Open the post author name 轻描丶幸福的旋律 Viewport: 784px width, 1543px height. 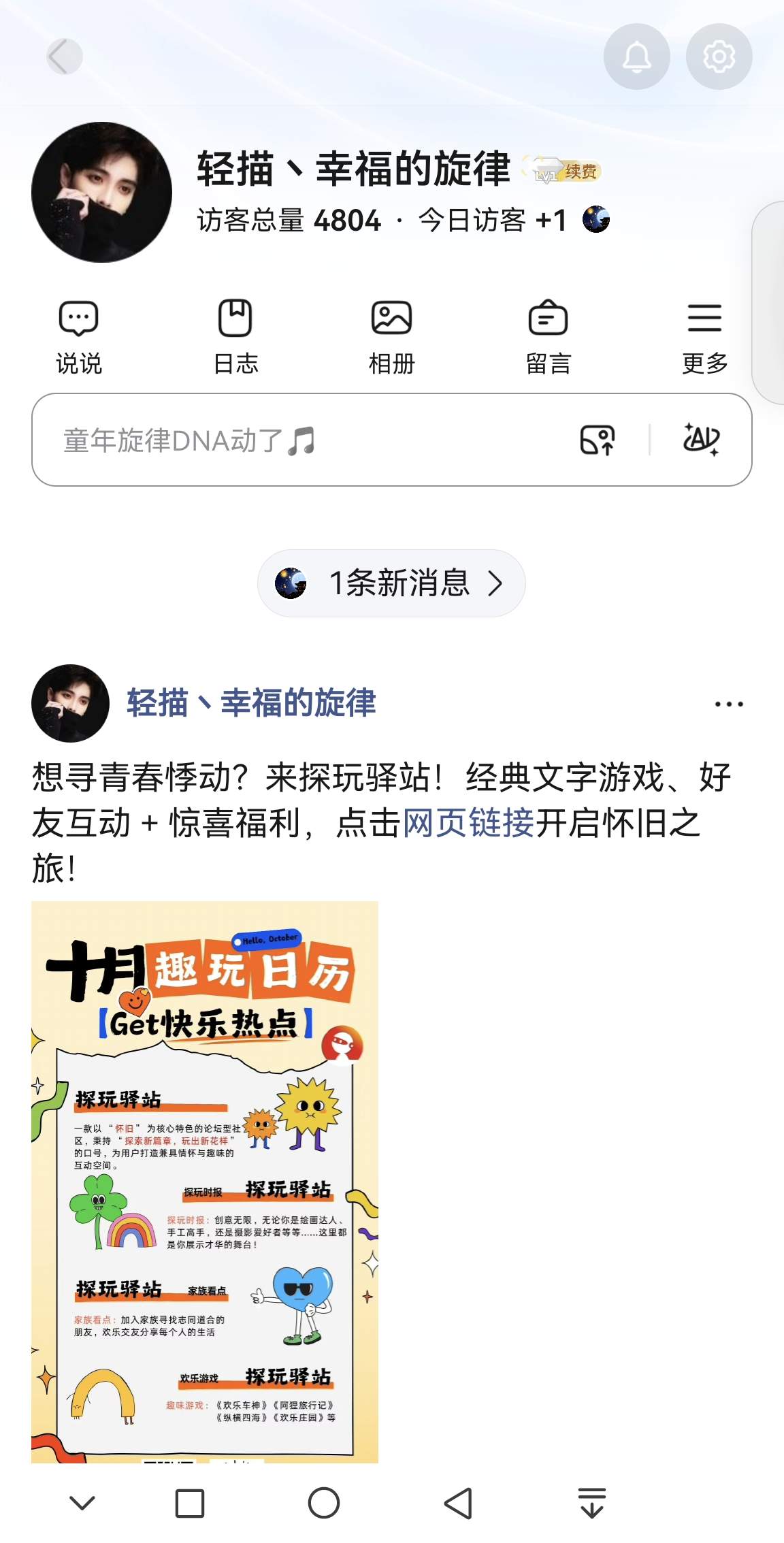pyautogui.click(x=251, y=703)
